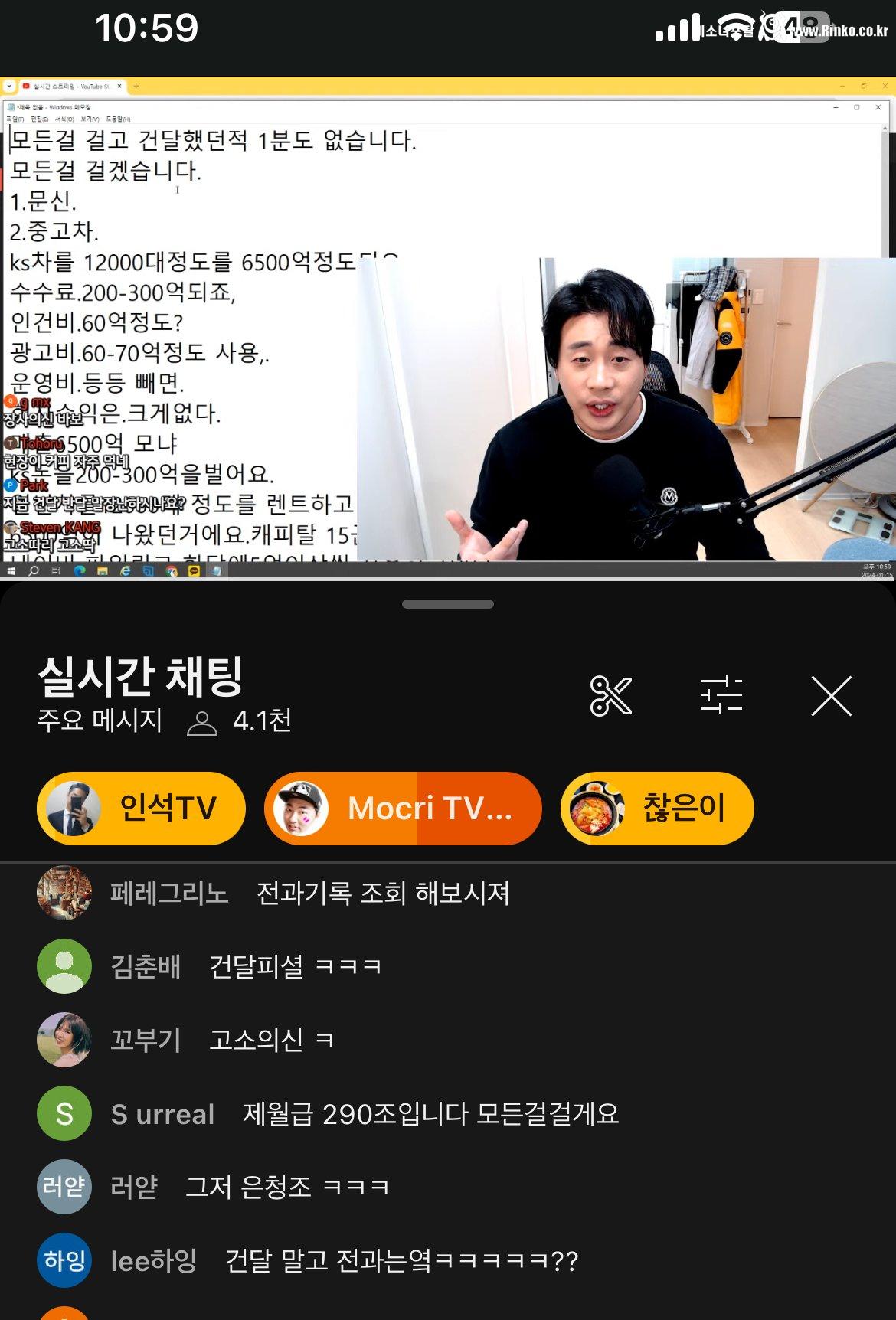This screenshot has height=1320, width=896.
Task: Select 꼬부기's chat message
Action: coord(270,1040)
